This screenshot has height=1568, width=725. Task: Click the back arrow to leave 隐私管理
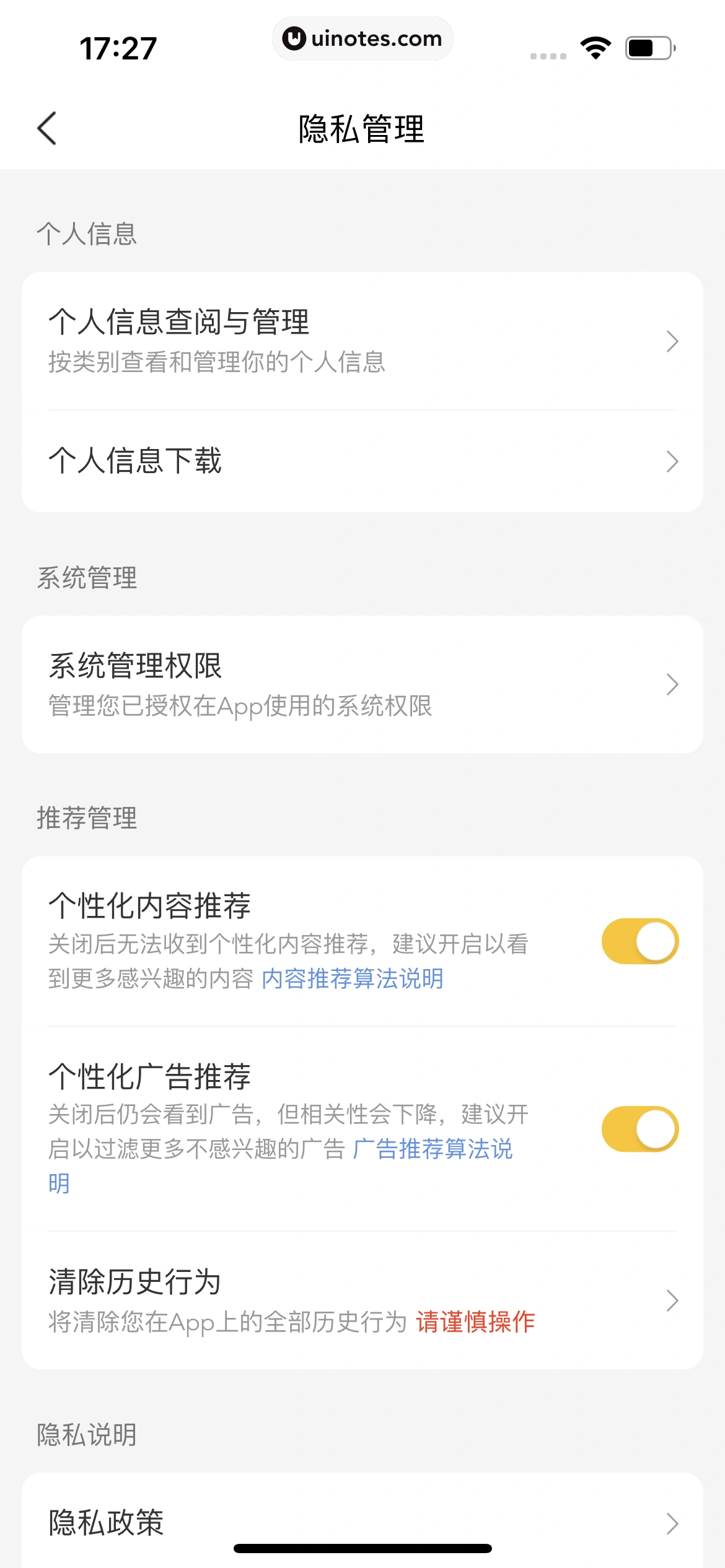point(47,127)
